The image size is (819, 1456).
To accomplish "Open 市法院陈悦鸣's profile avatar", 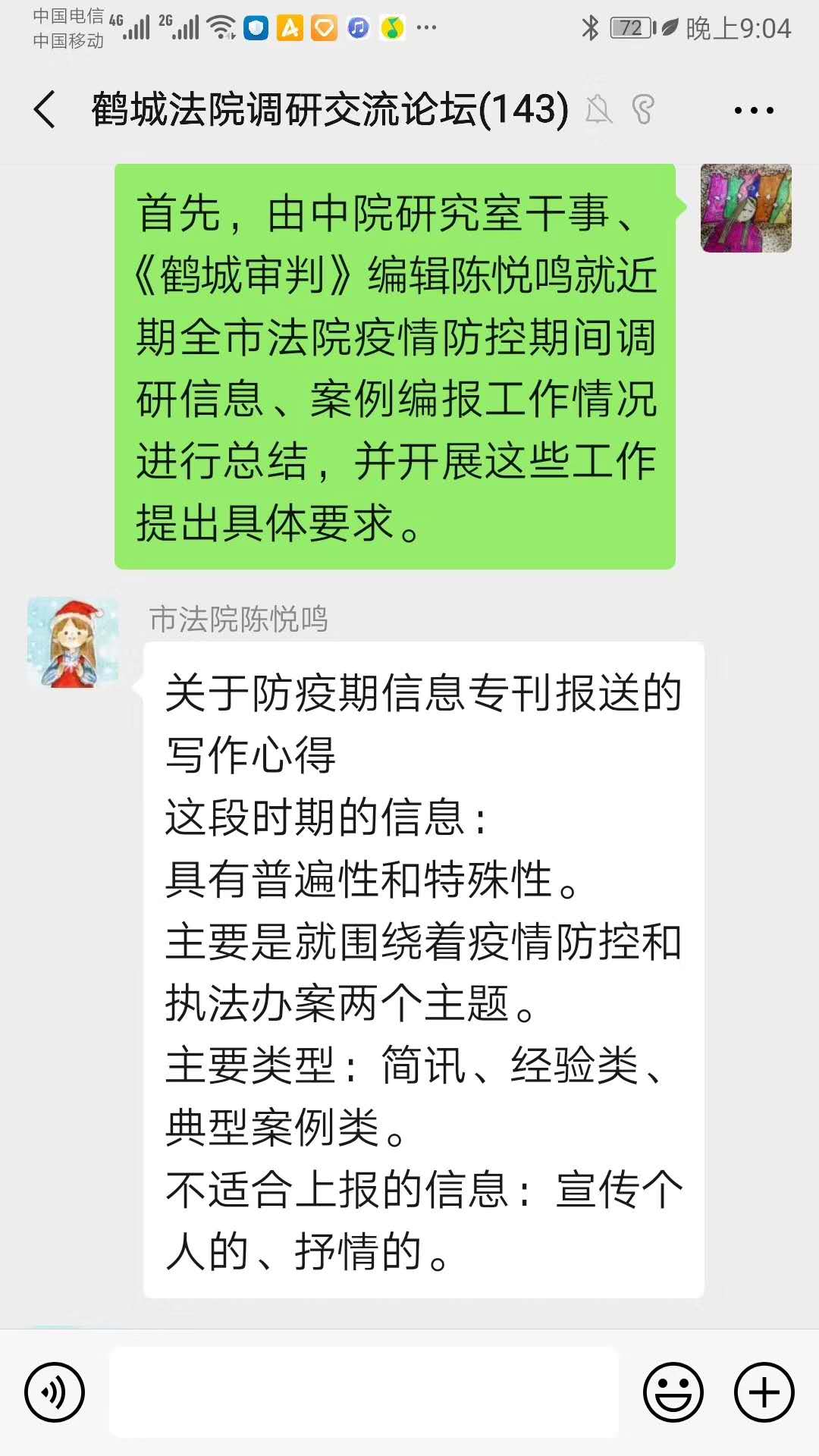I will pos(73,642).
